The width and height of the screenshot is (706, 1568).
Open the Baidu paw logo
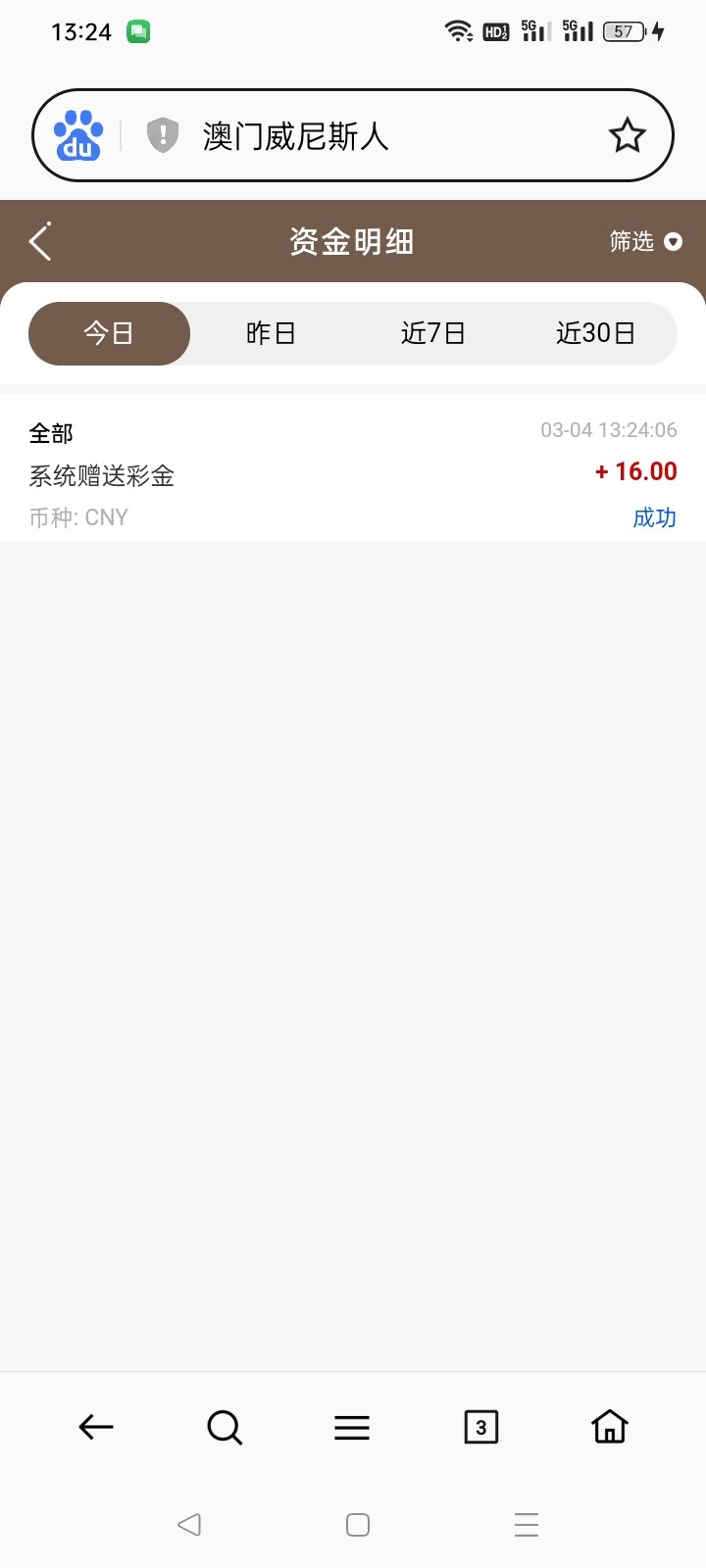click(x=78, y=135)
